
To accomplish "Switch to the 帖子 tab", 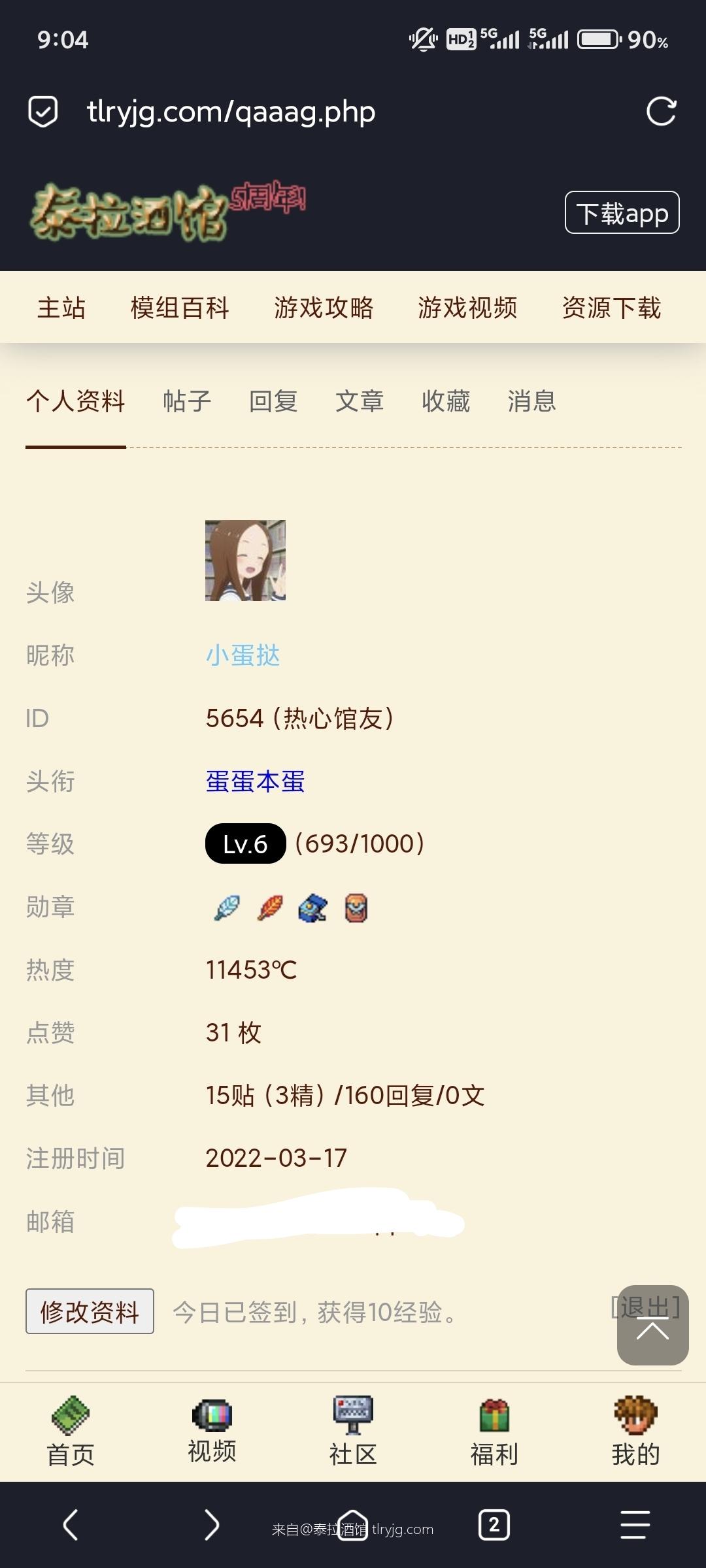I will coord(187,401).
